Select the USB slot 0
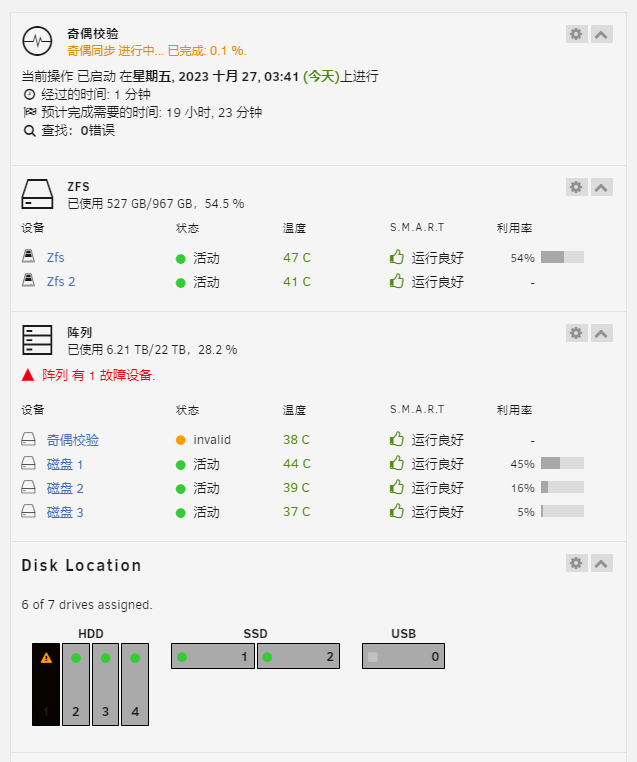 click(403, 657)
